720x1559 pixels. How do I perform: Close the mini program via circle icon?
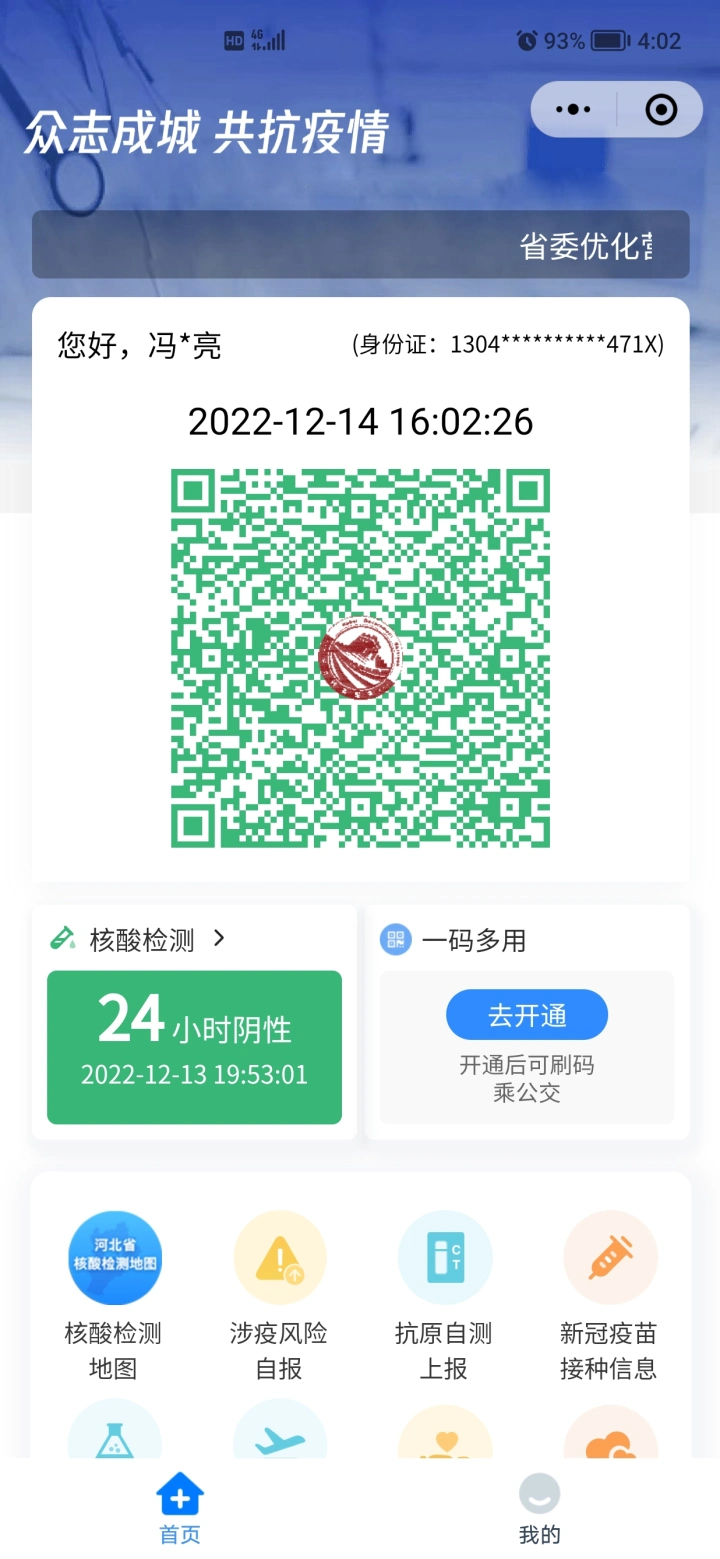click(661, 109)
